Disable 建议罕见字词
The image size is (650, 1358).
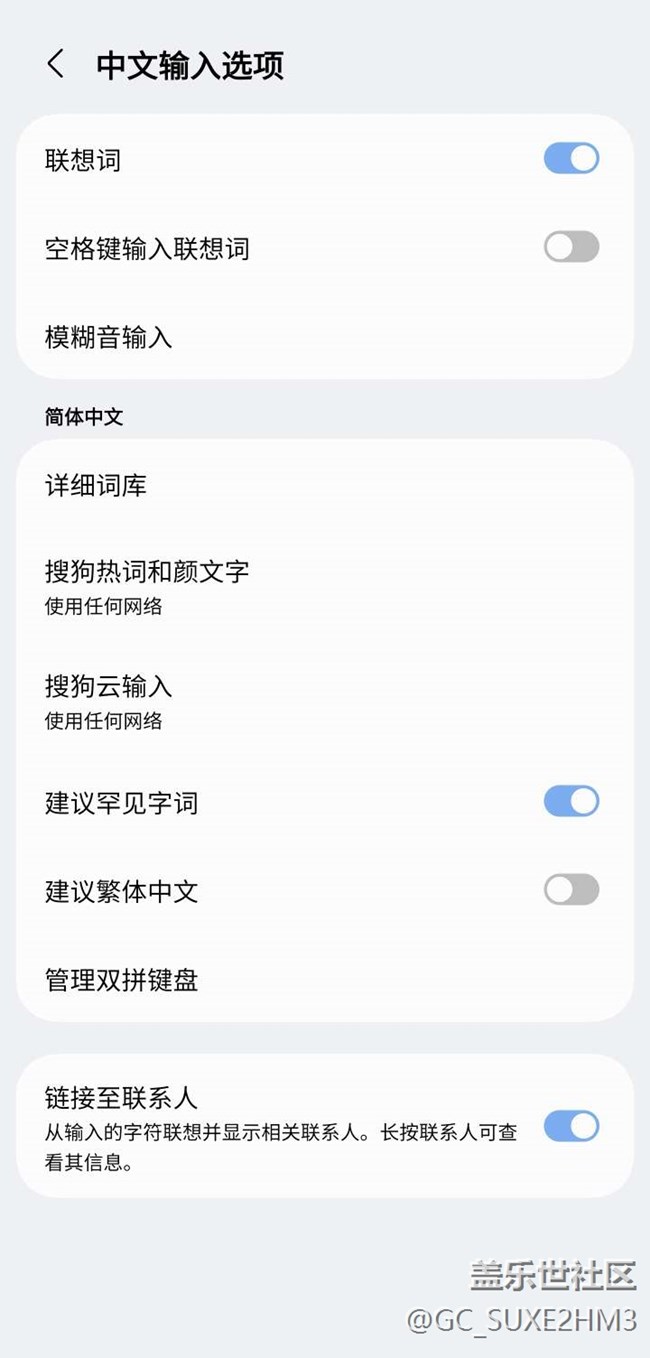point(571,801)
